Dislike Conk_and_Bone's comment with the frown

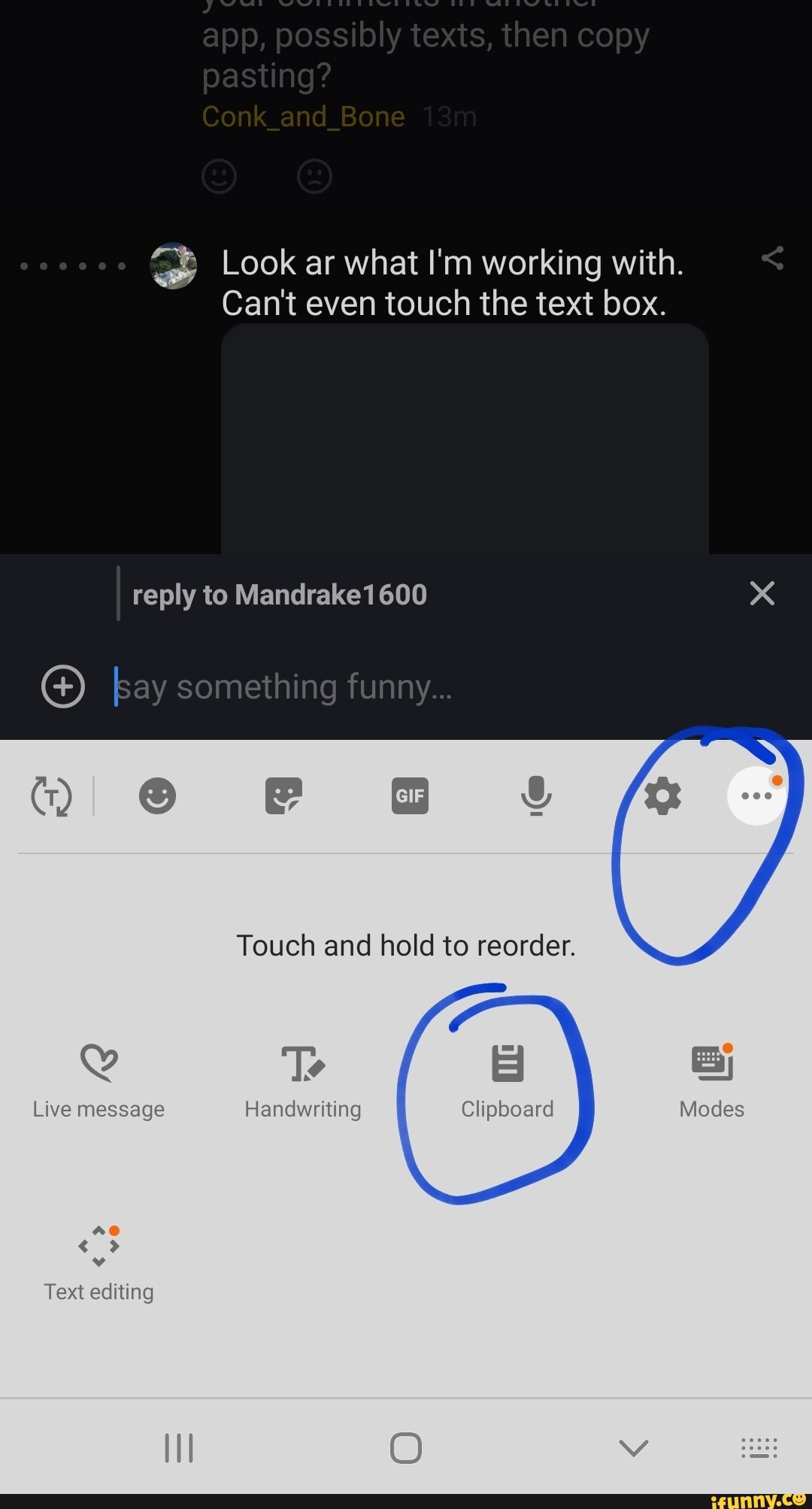[x=315, y=177]
